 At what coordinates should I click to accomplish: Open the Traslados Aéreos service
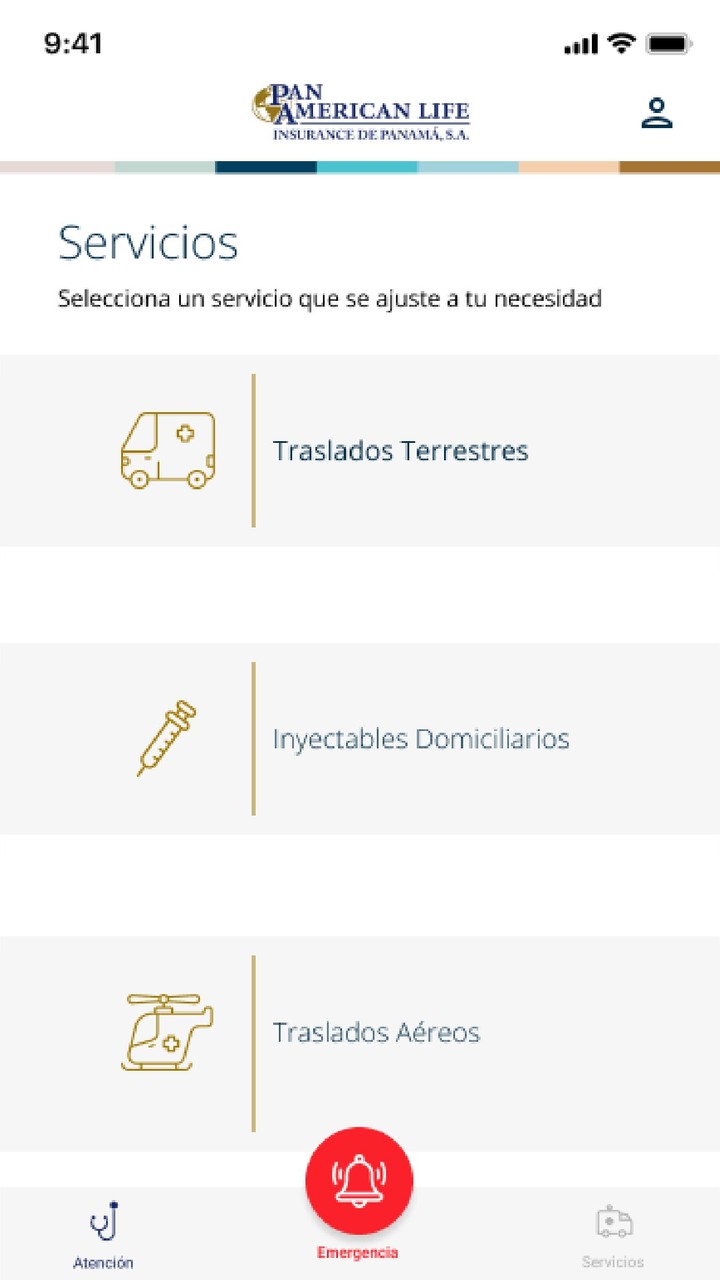(377, 1032)
